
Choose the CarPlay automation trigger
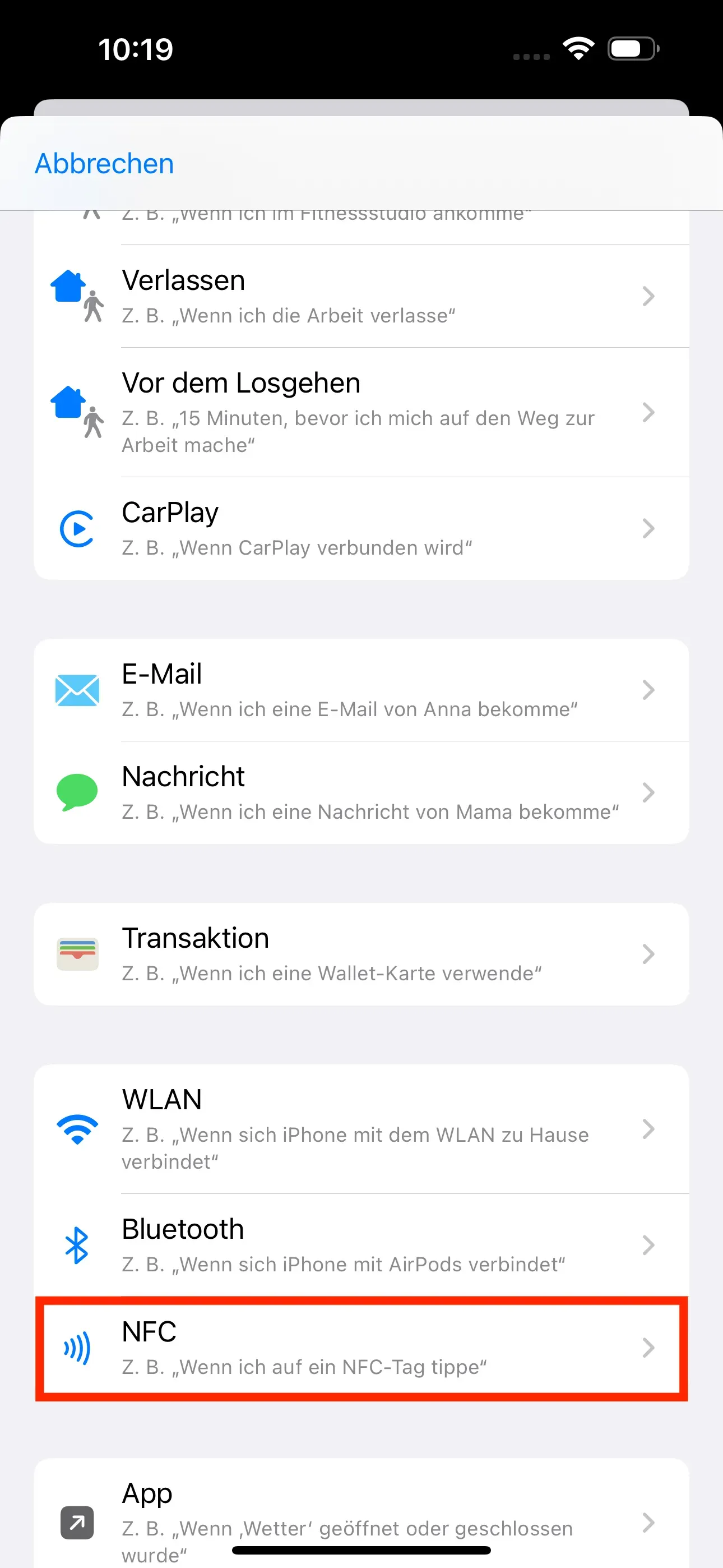point(361,528)
